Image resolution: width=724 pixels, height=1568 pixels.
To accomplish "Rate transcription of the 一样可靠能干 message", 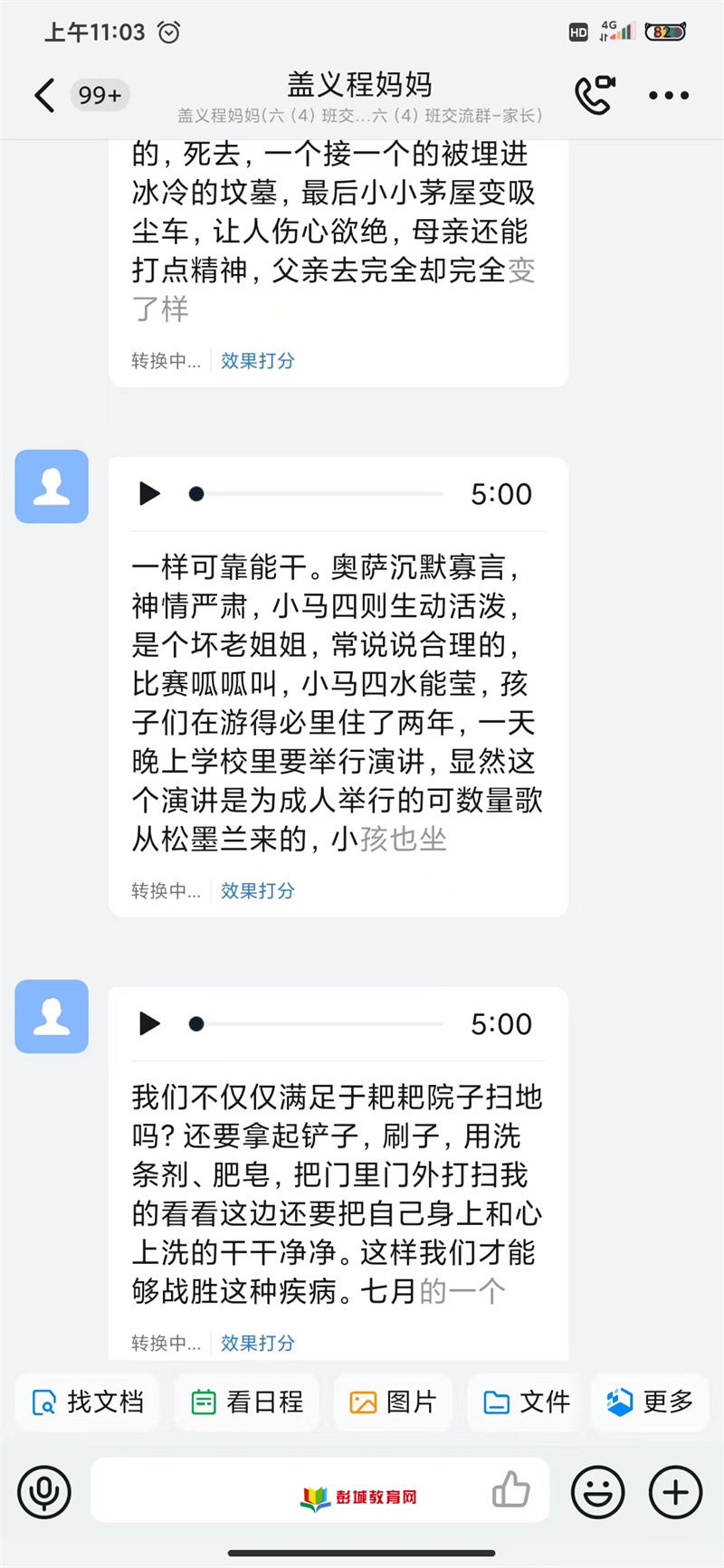I will 258,891.
